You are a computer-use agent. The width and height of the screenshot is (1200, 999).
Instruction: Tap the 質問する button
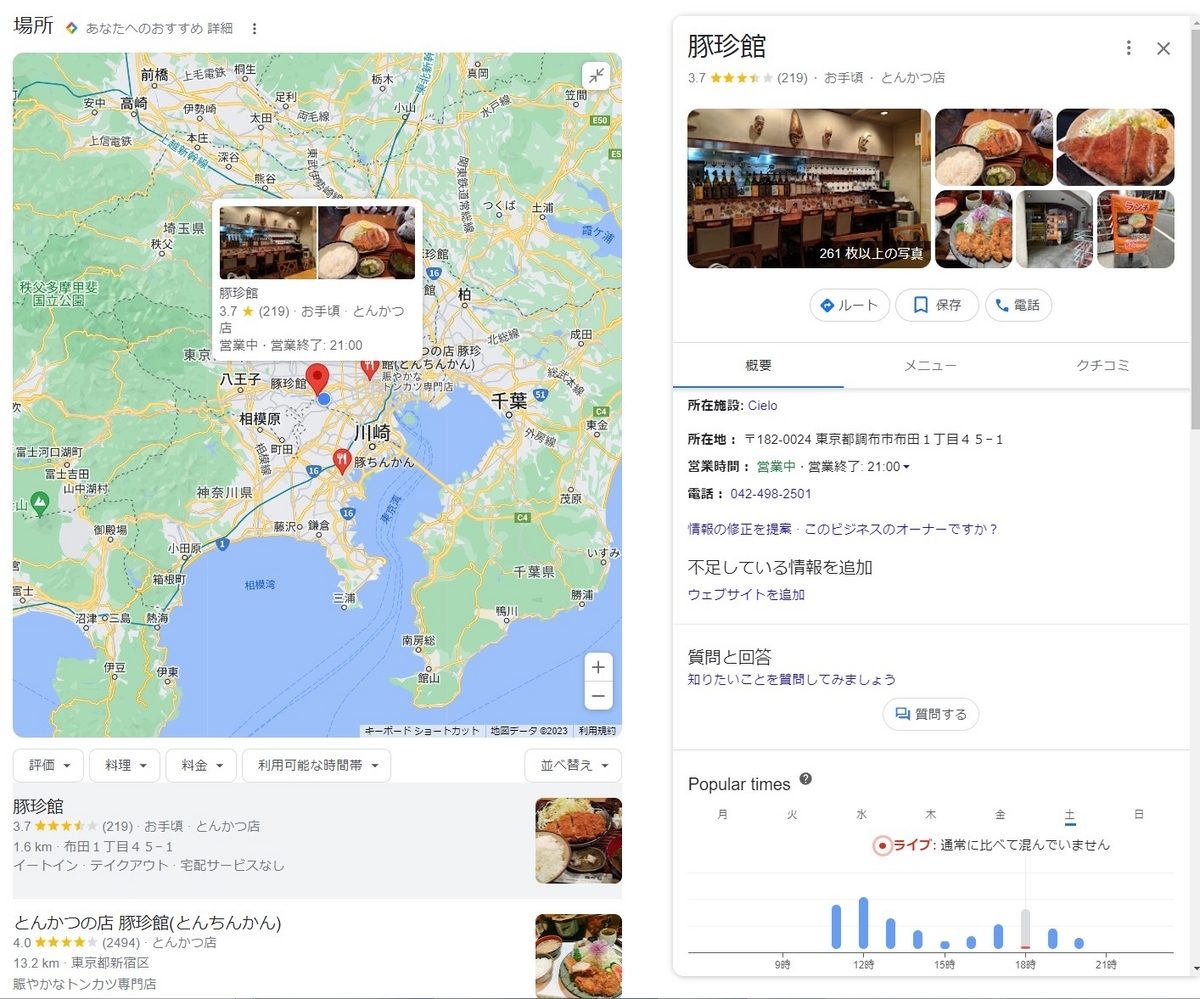(931, 714)
